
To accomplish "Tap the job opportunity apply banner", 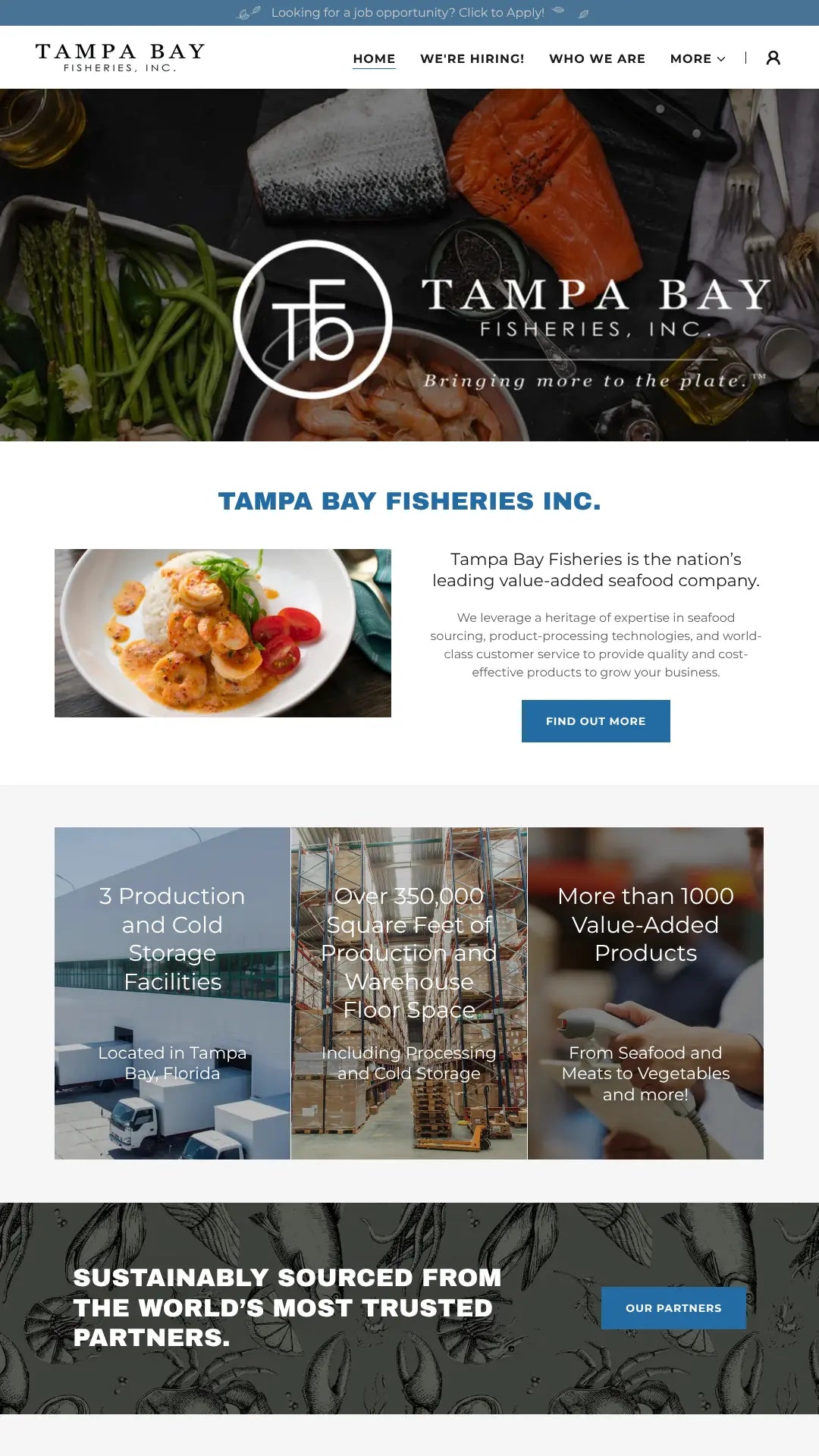I will pyautogui.click(x=408, y=13).
